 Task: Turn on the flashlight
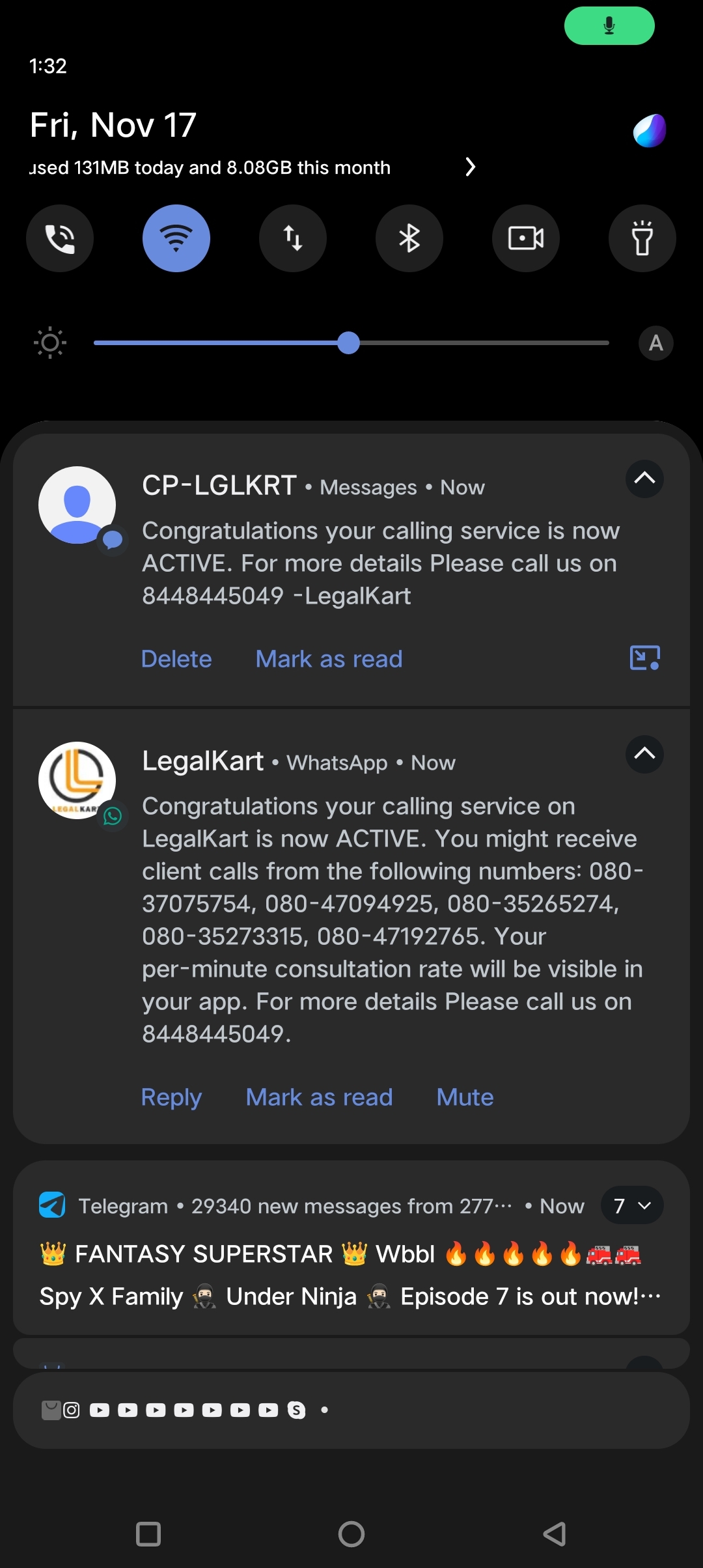pos(642,238)
